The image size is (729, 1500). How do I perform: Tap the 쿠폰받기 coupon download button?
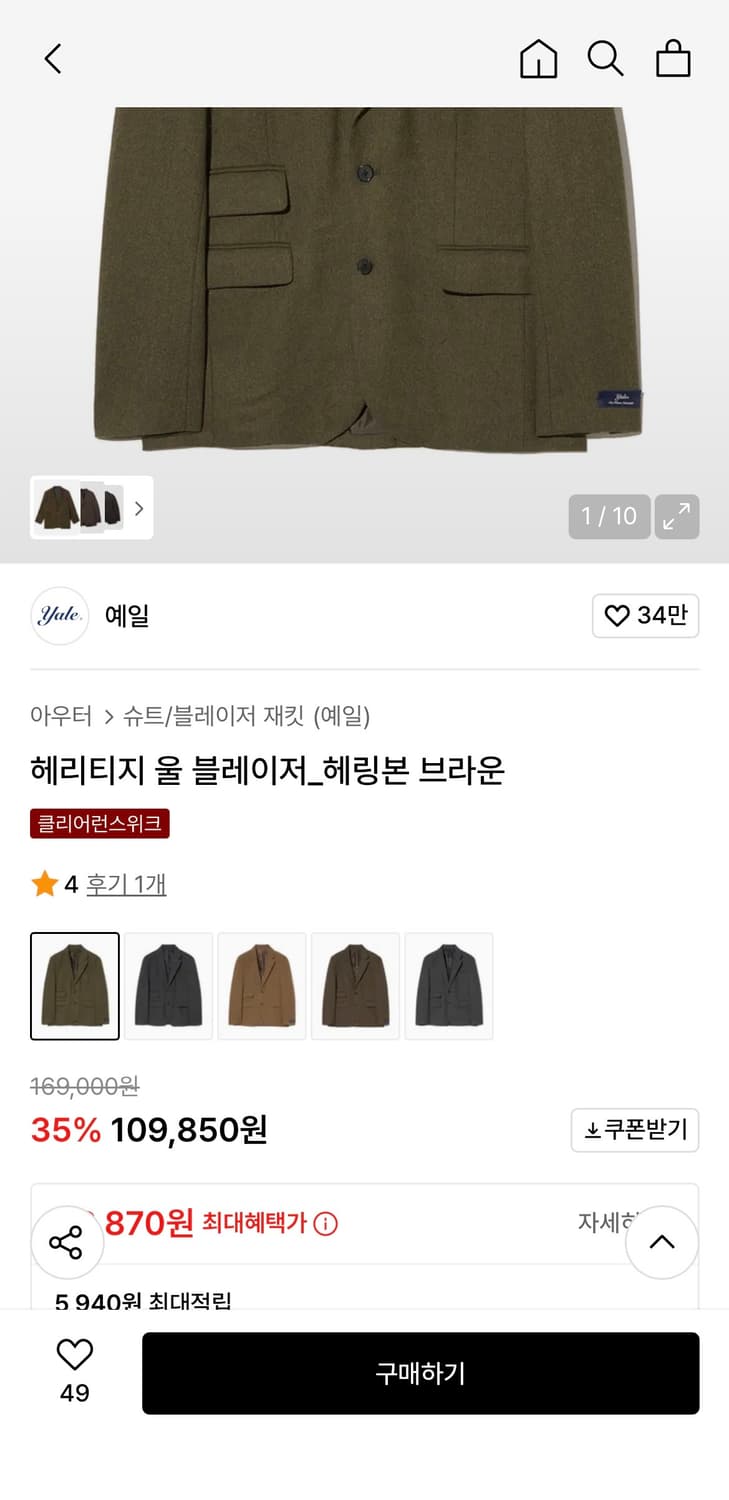[x=634, y=1130]
